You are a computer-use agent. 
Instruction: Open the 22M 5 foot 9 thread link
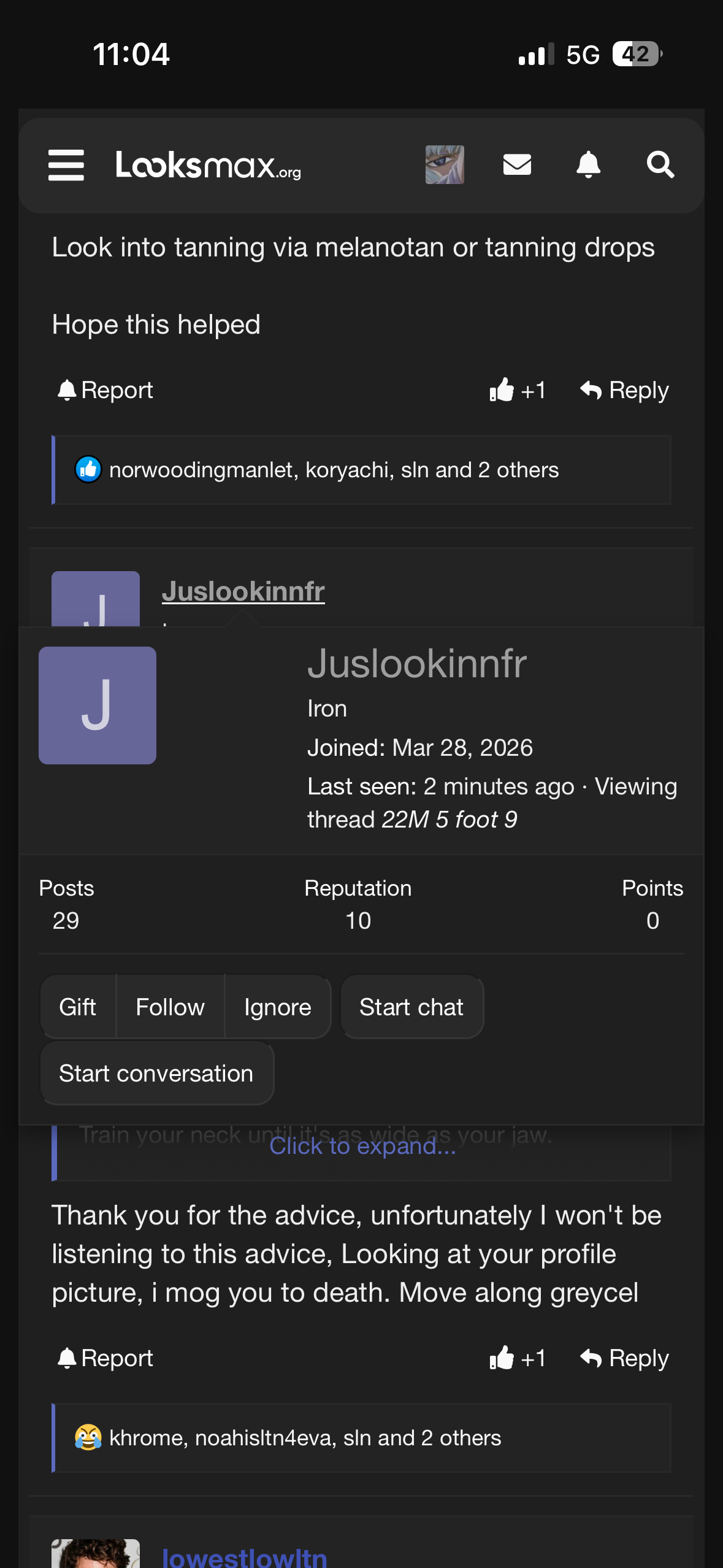click(x=449, y=820)
